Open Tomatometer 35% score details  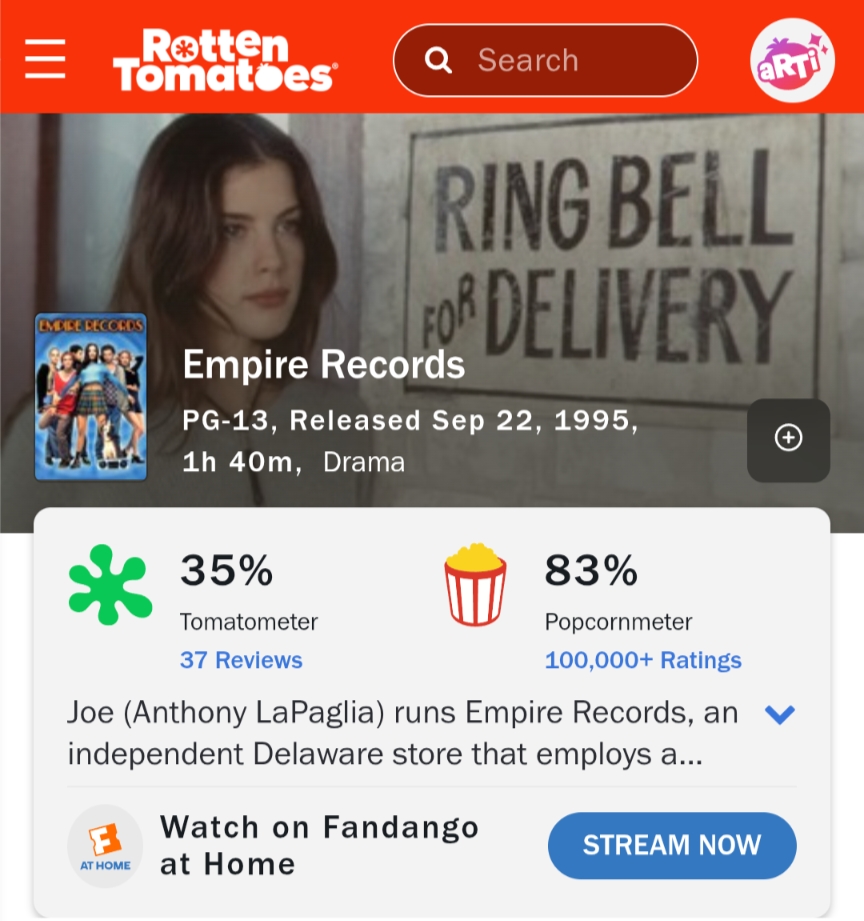[x=226, y=571]
